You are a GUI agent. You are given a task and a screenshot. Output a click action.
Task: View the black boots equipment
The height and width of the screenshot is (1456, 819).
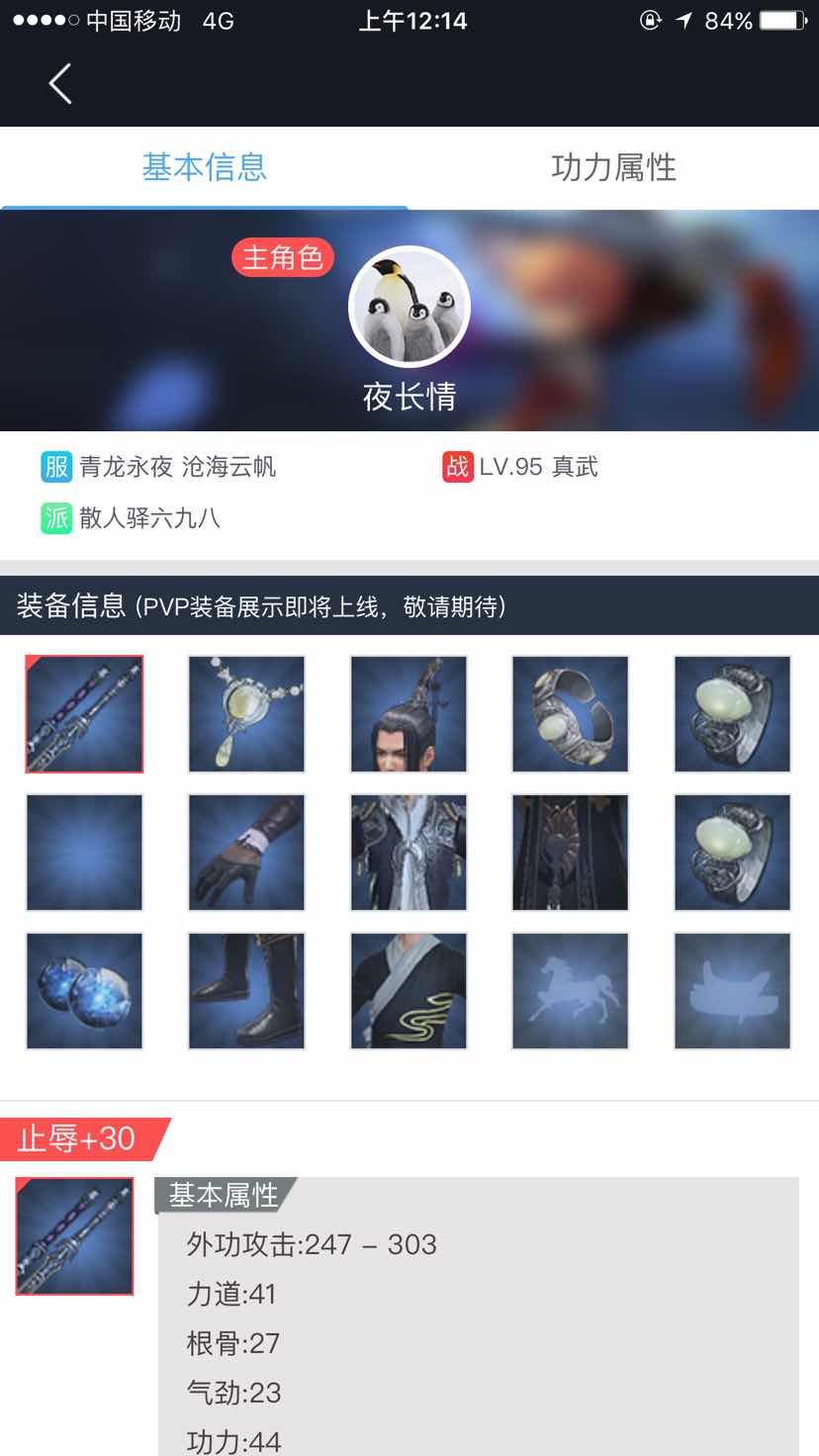click(246, 990)
